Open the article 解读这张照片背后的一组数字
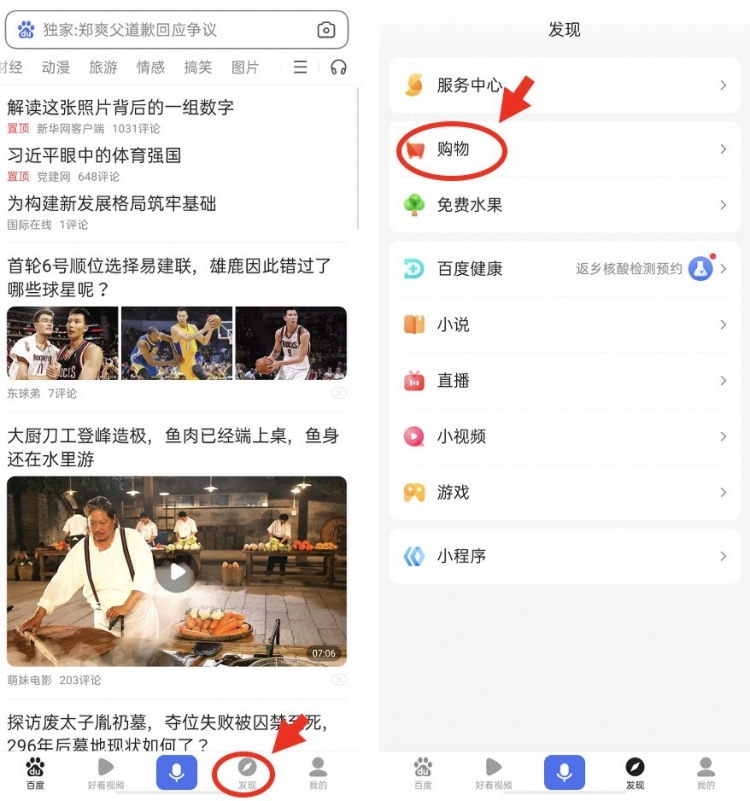This screenshot has width=750, height=801. 121,107
